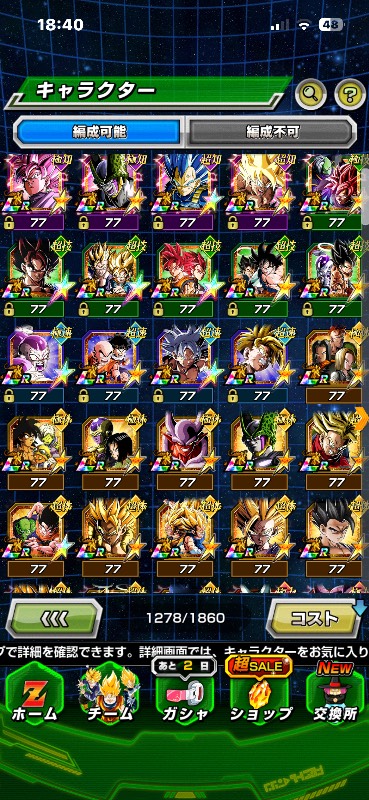
Task: Switch to the 編成可能 tab
Action: point(99,132)
